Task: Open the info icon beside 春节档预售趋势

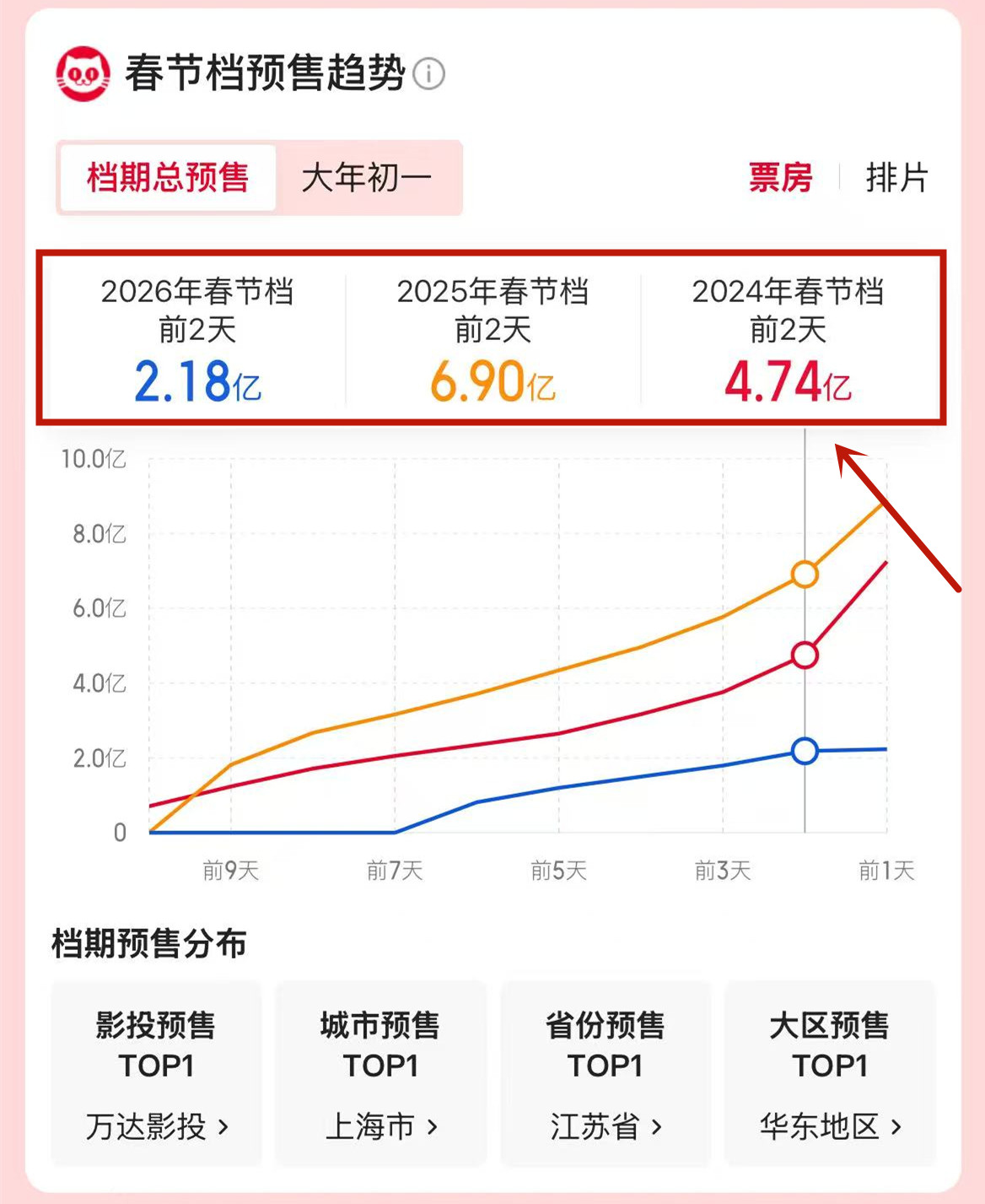Action: [x=429, y=74]
